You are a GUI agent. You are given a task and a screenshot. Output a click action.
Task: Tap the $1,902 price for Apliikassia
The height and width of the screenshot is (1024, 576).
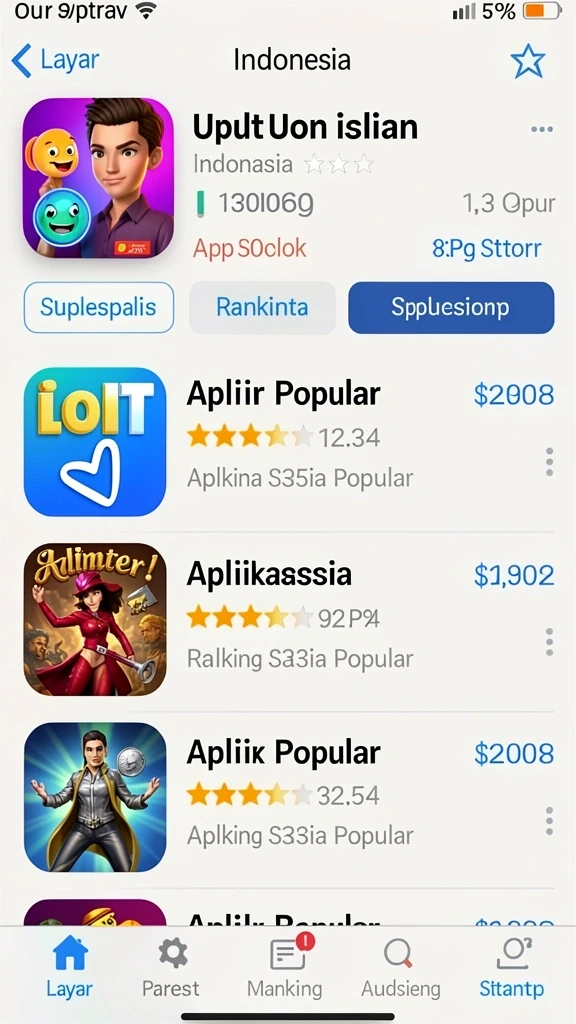click(x=514, y=575)
